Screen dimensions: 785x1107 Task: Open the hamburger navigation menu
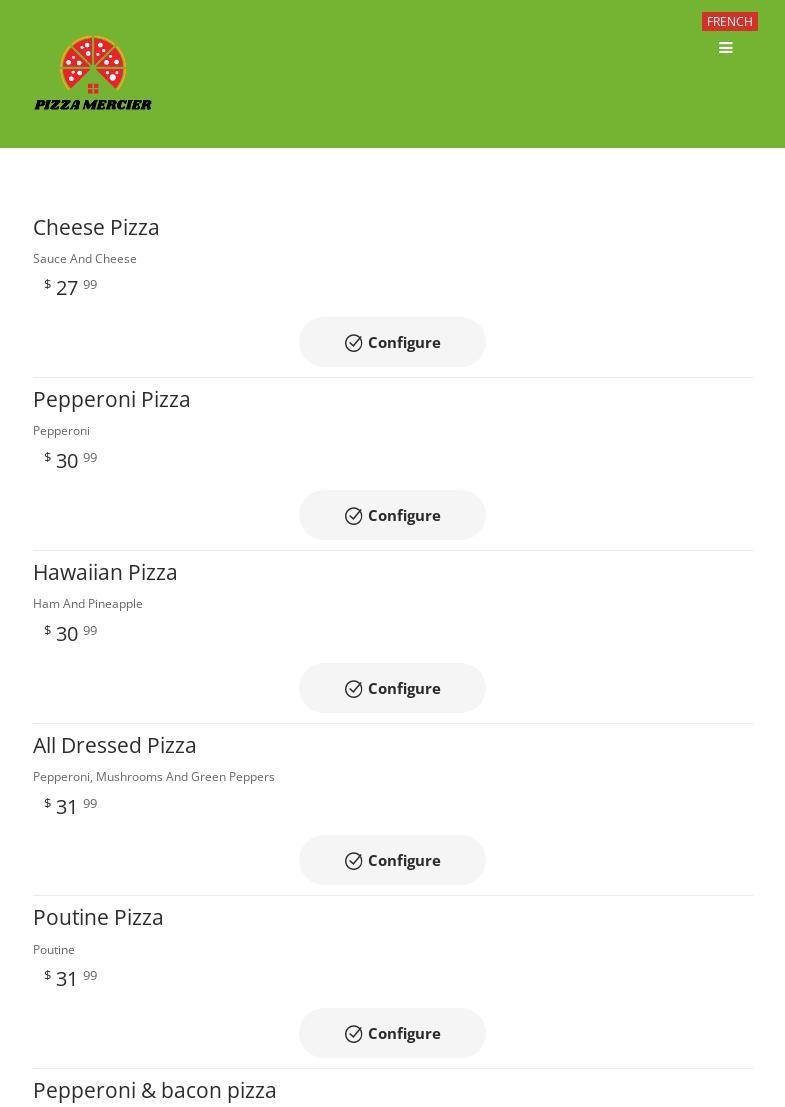tap(726, 48)
